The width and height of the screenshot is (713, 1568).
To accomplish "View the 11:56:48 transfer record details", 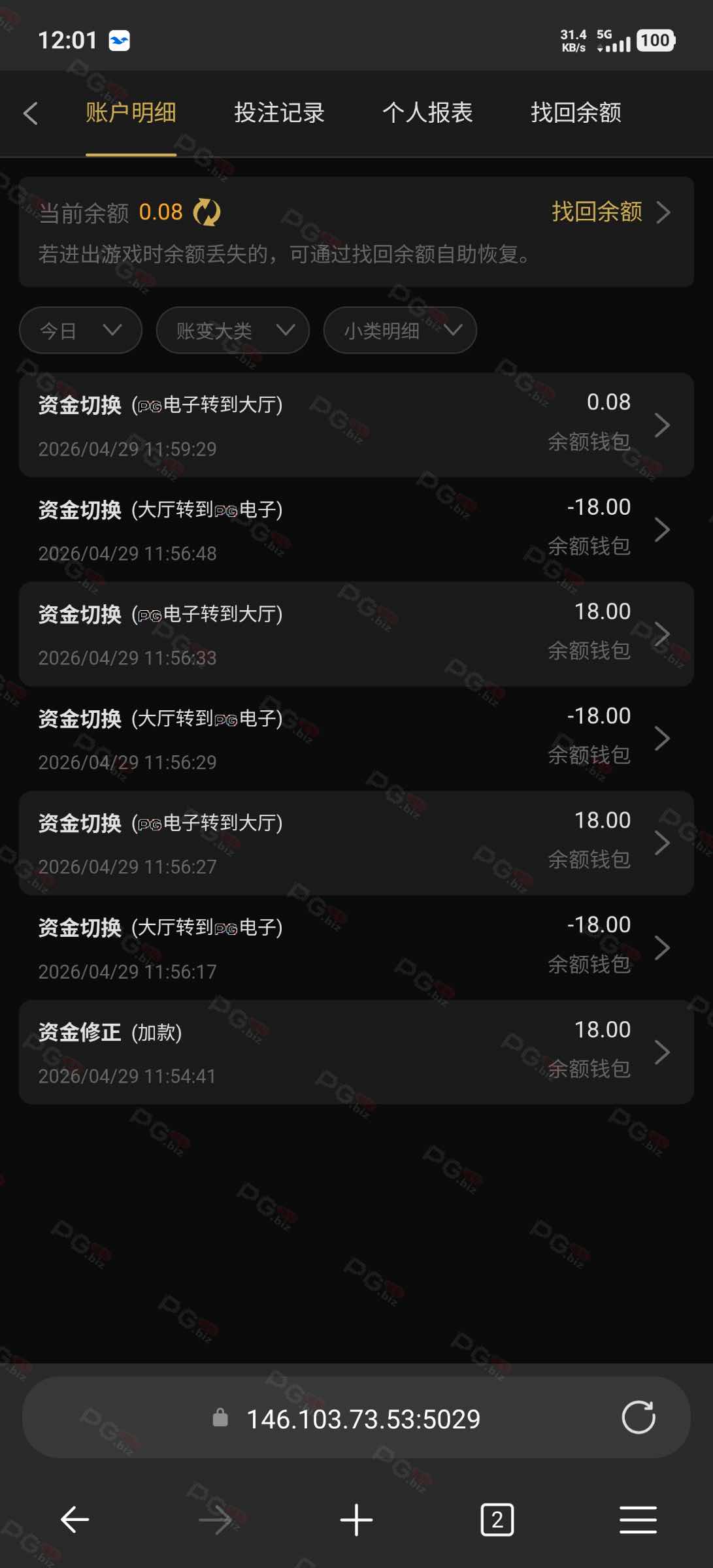I will pyautogui.click(x=356, y=530).
